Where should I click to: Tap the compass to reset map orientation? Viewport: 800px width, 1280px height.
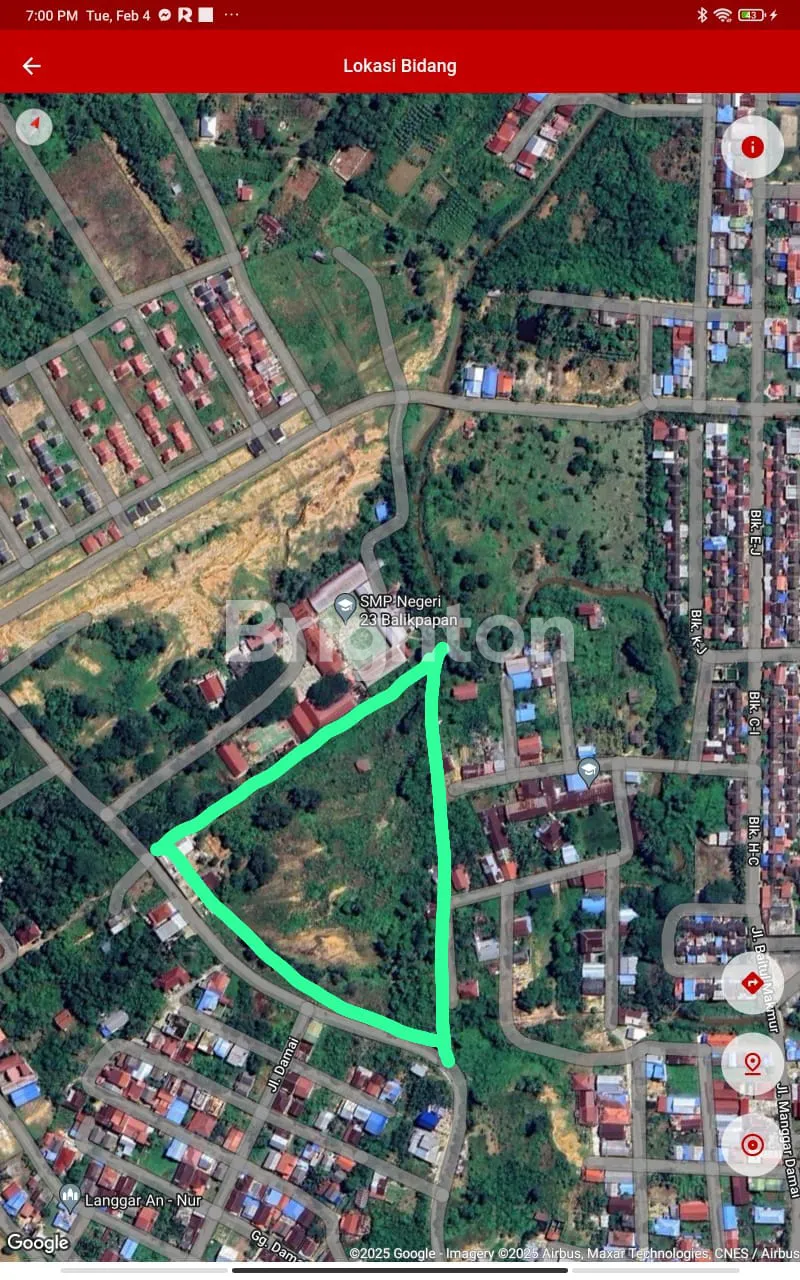coord(34,126)
